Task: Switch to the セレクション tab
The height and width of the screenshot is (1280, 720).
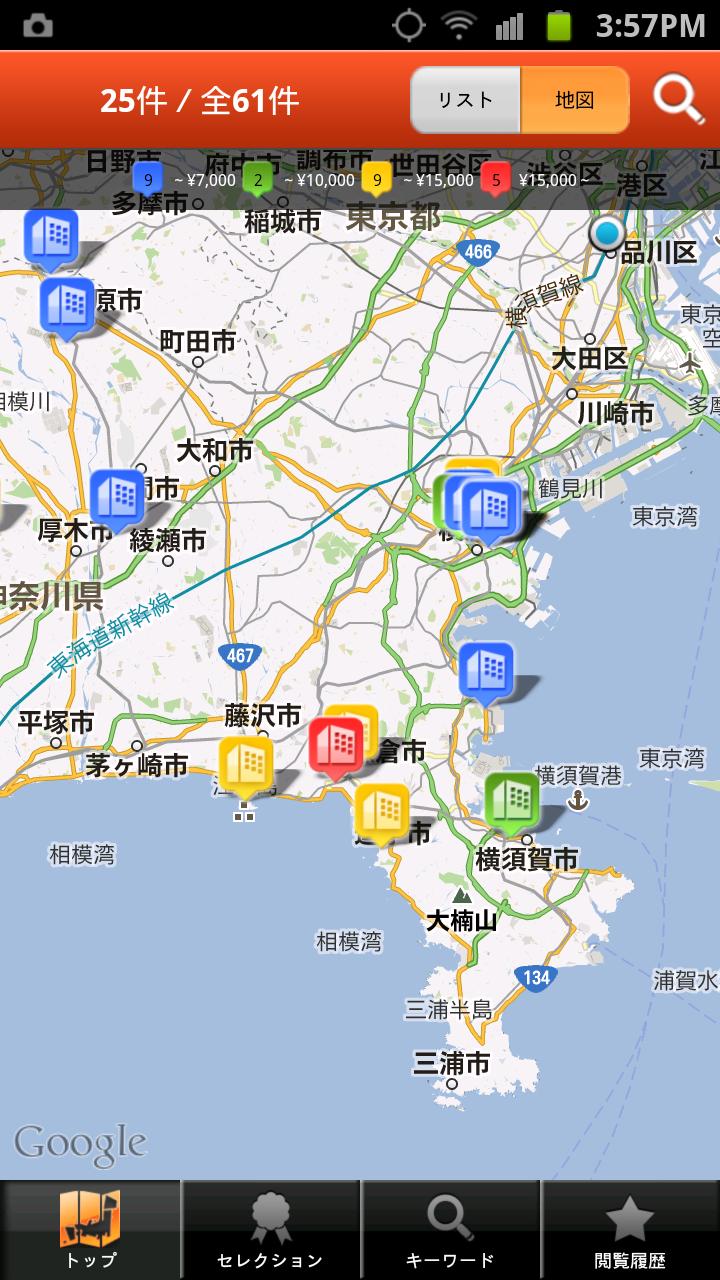Action: click(270, 1229)
